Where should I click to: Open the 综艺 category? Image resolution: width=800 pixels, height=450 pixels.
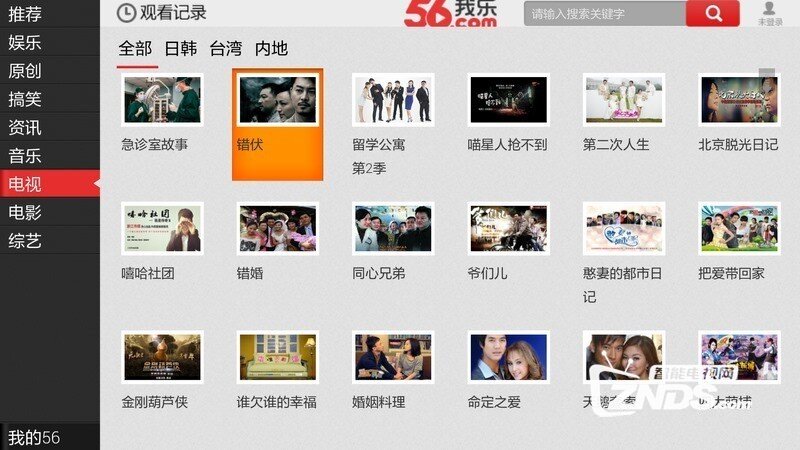[x=25, y=241]
